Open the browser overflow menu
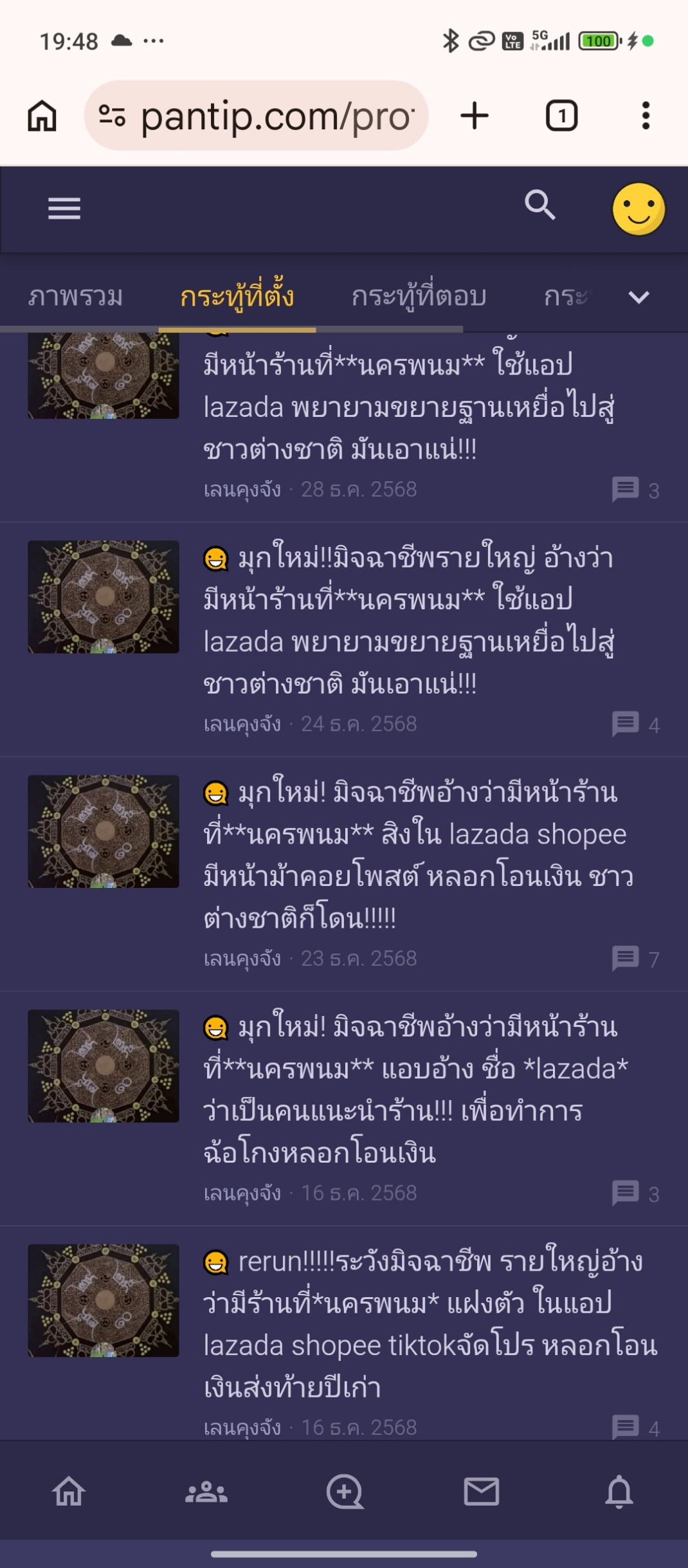 (x=646, y=116)
